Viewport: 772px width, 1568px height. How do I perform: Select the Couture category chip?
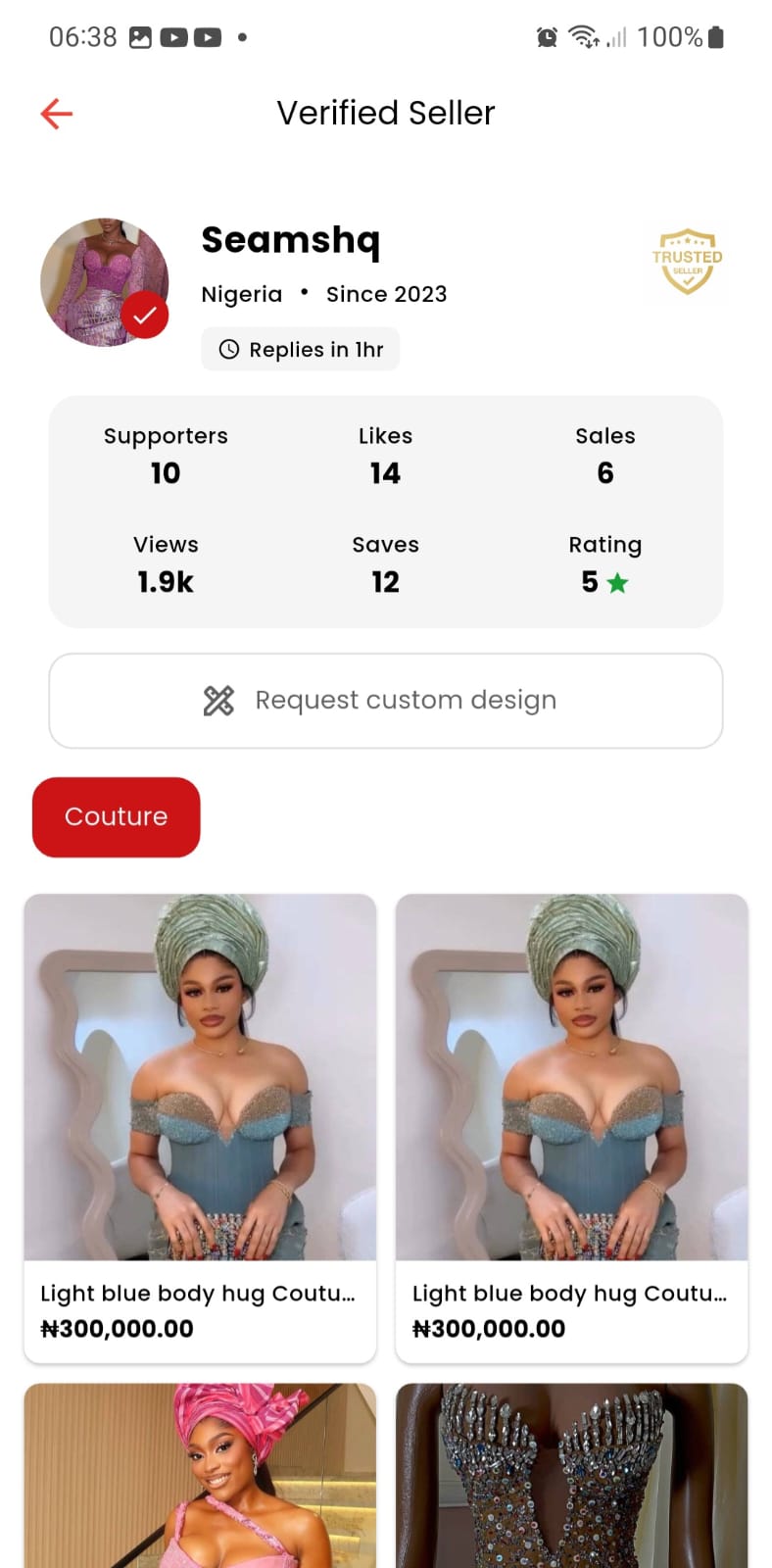116,816
